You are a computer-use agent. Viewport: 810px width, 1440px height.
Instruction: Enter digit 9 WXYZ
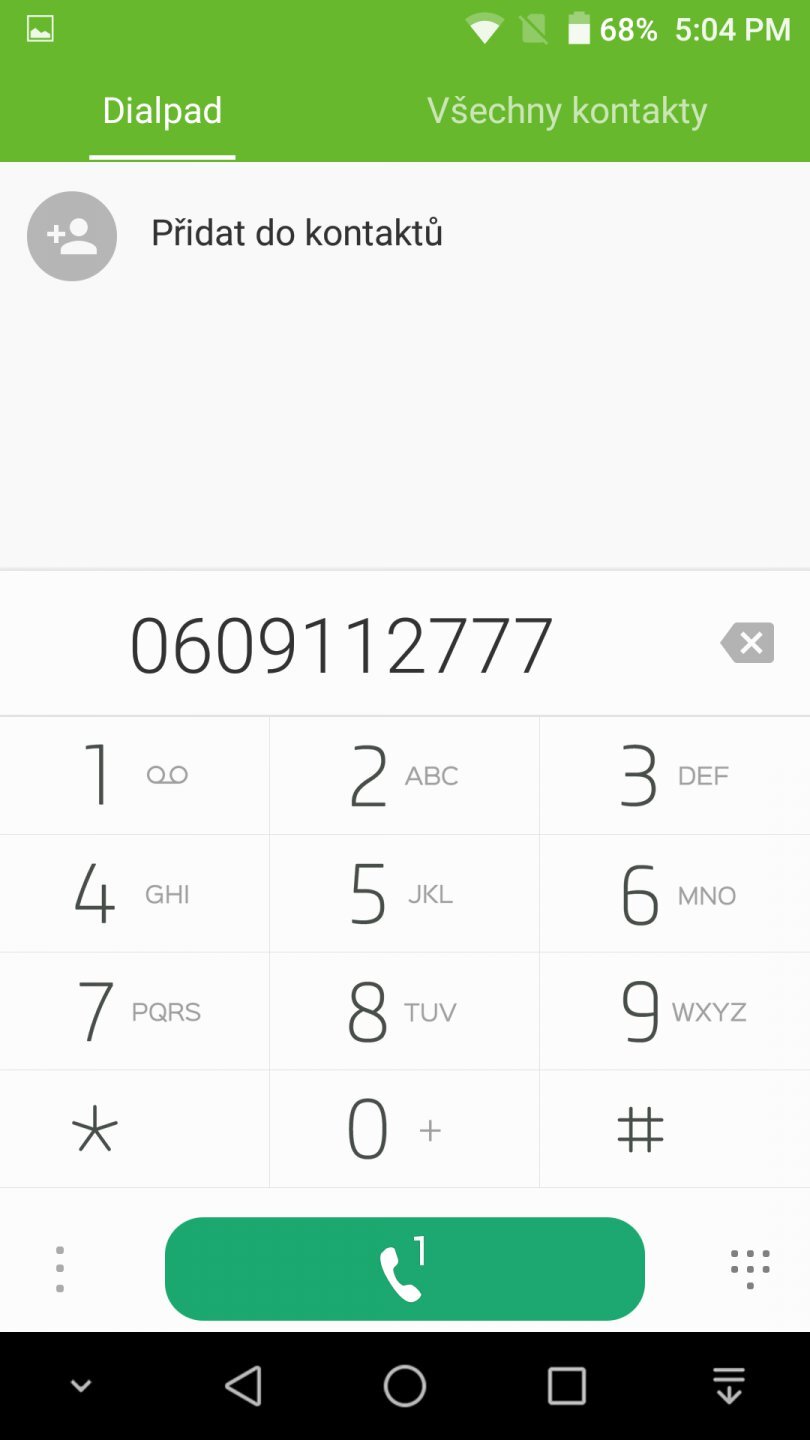[x=674, y=1011]
